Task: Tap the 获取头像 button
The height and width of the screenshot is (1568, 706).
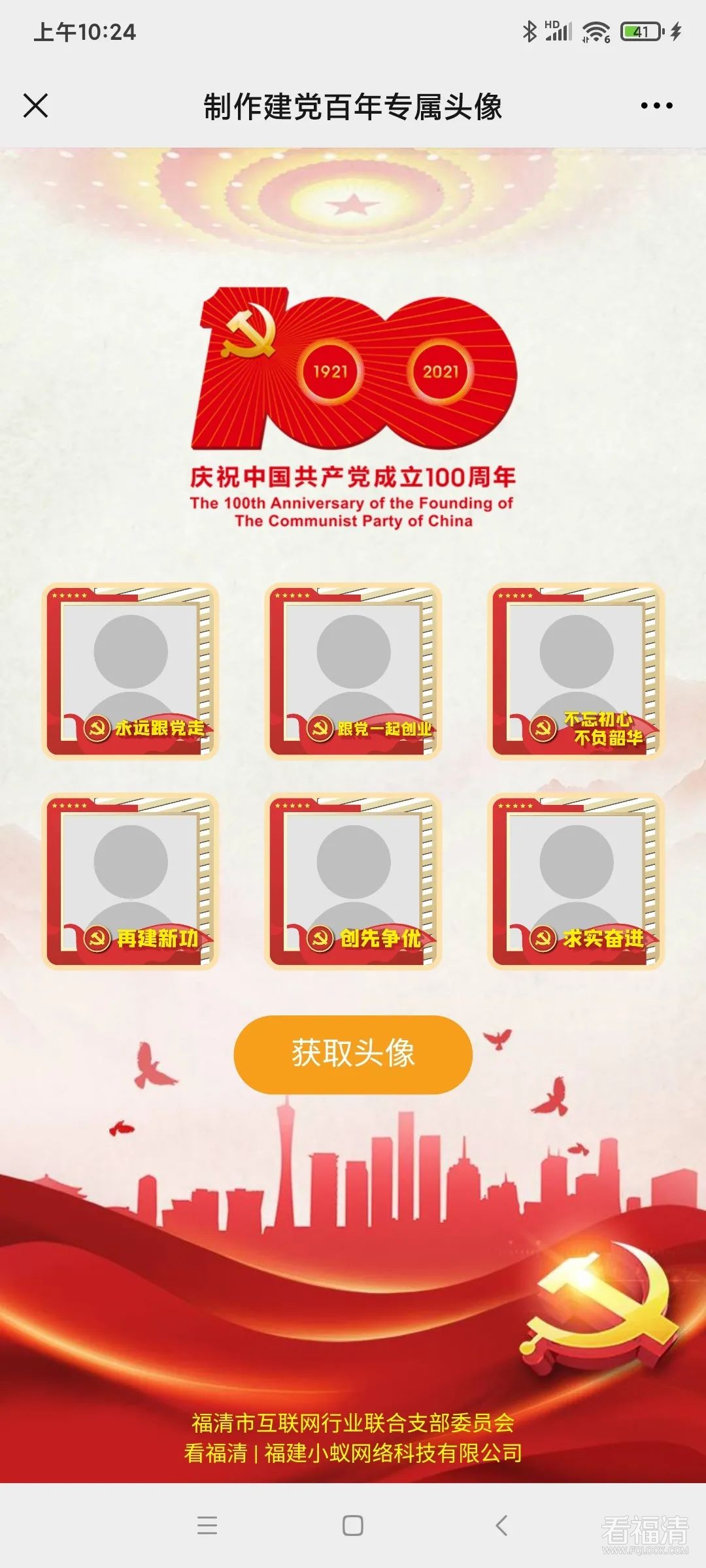Action: pos(353,1054)
